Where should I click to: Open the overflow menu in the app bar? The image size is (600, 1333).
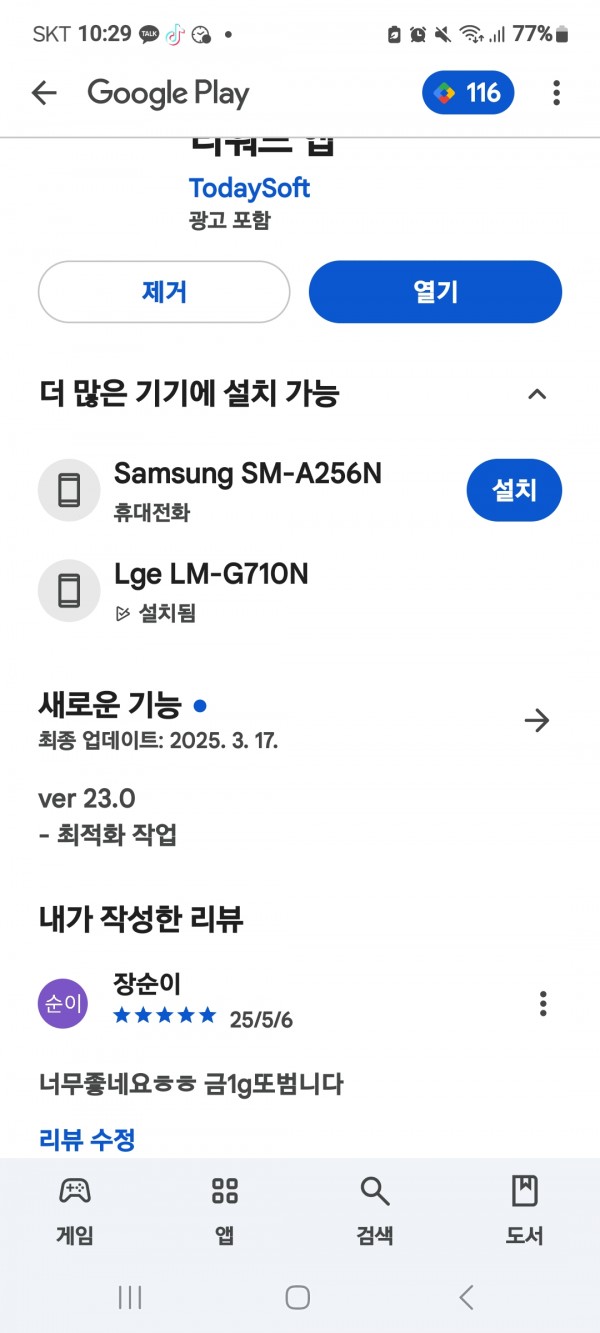tap(556, 93)
